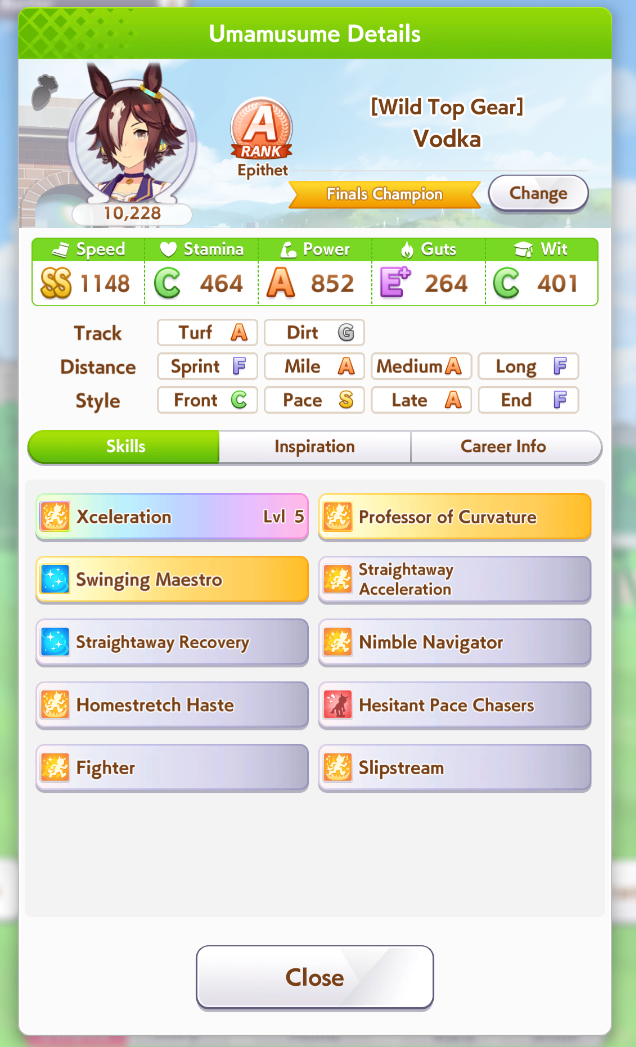Close the Umamusume Details dialog
This screenshot has width=636, height=1047.
point(314,977)
